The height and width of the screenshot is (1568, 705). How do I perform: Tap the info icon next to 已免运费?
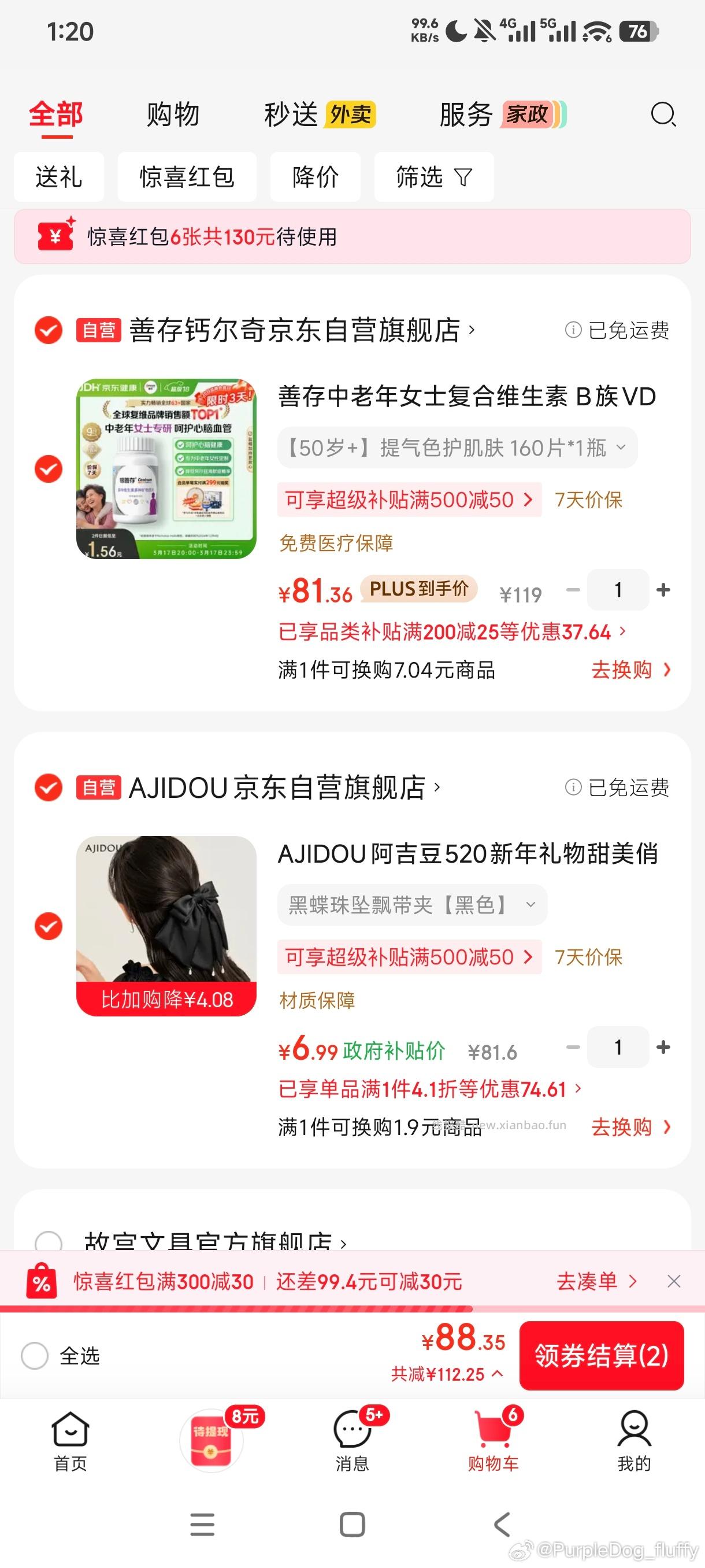573,331
